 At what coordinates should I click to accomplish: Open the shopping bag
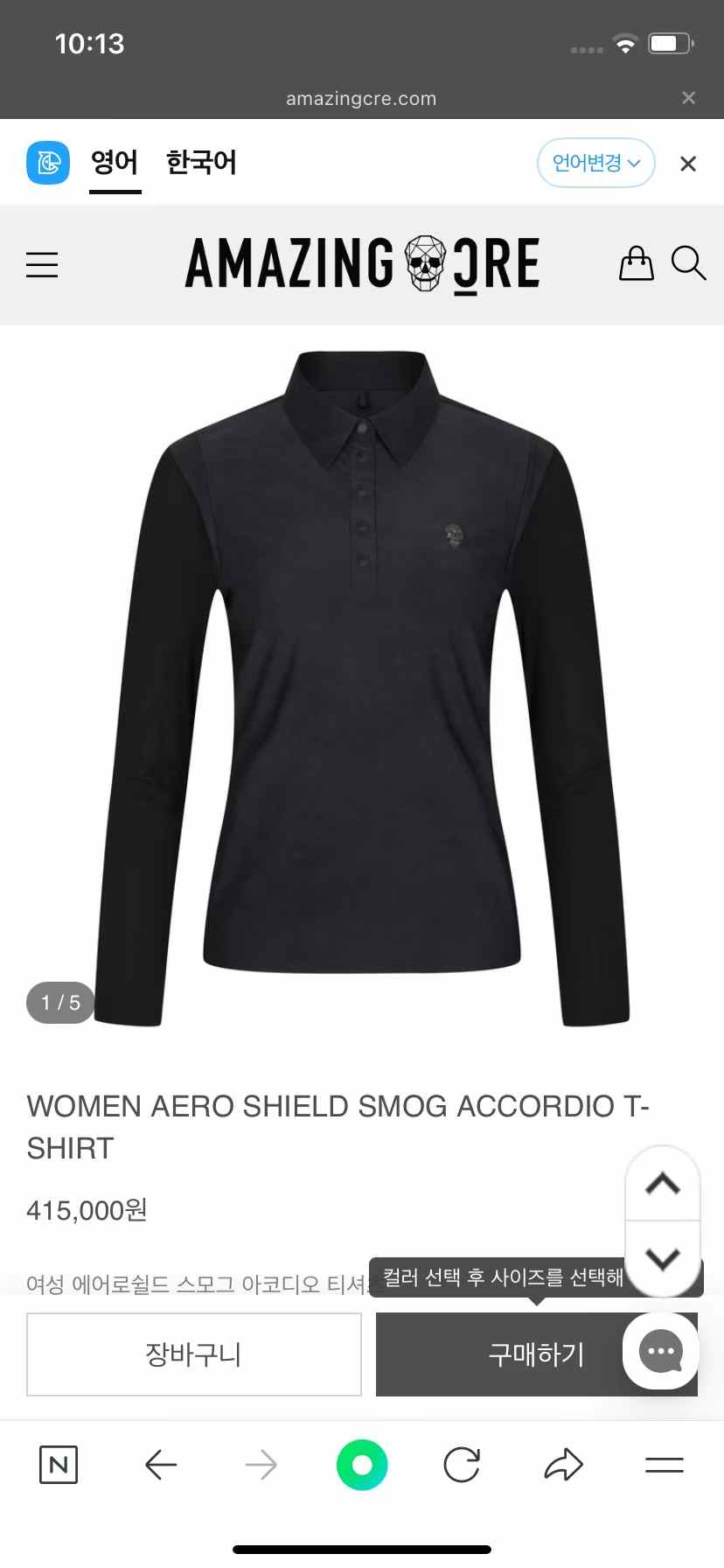[636, 262]
